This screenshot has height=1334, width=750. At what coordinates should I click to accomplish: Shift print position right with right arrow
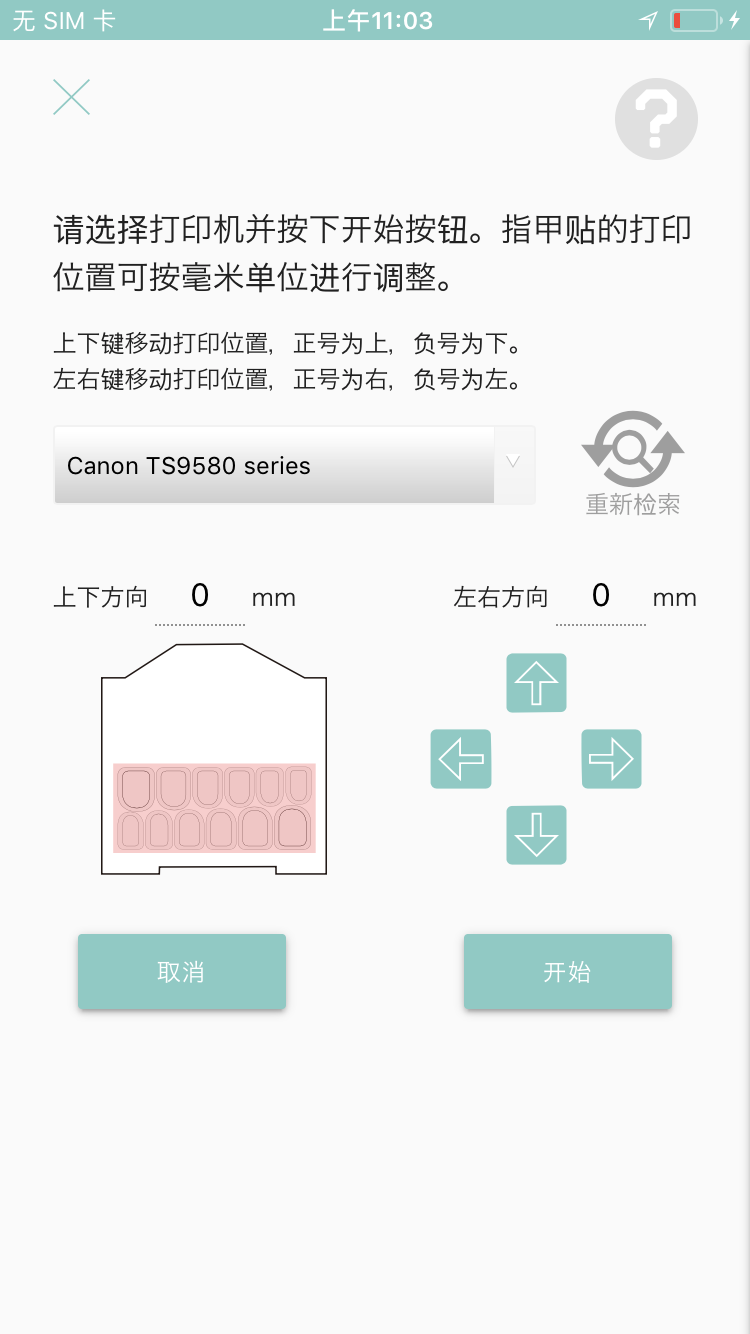click(611, 759)
